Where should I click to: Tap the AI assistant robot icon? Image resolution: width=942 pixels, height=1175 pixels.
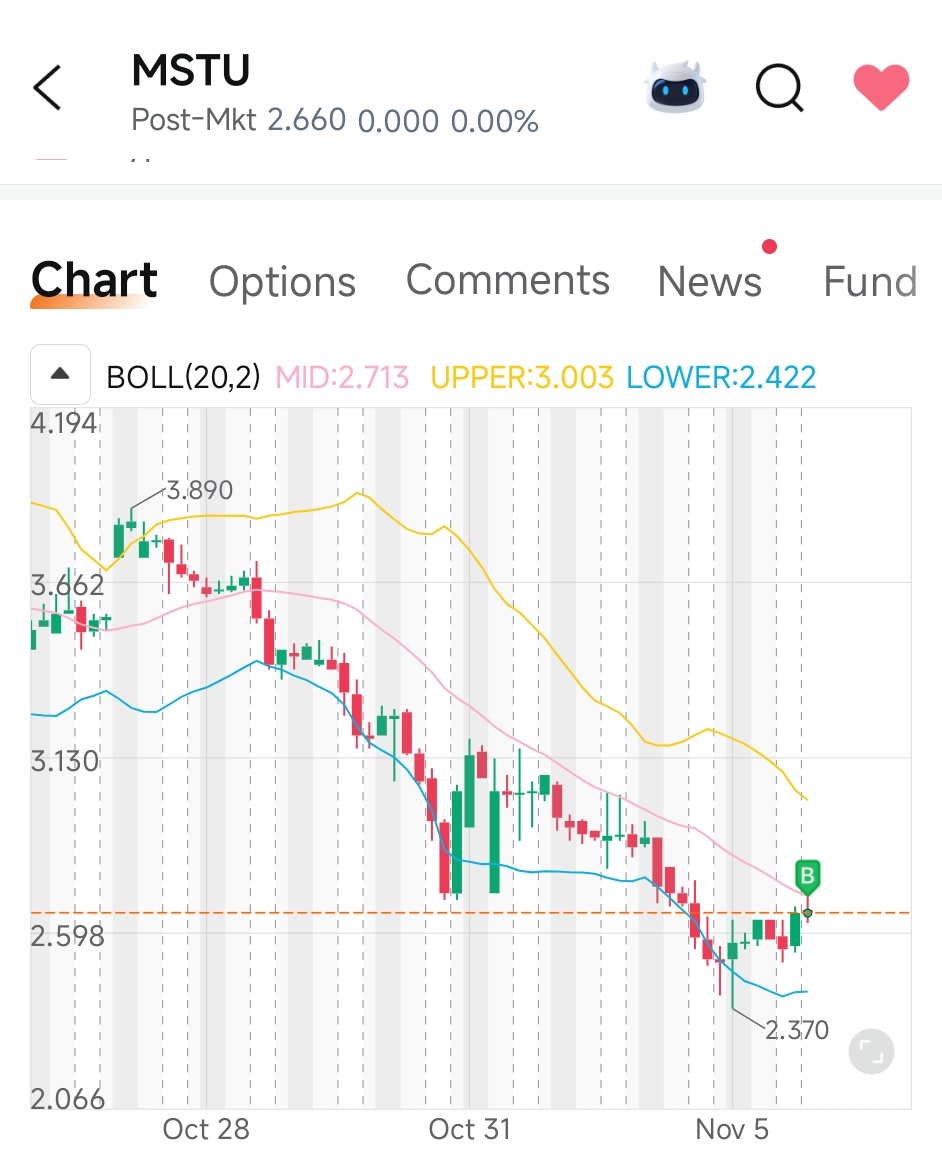(677, 88)
